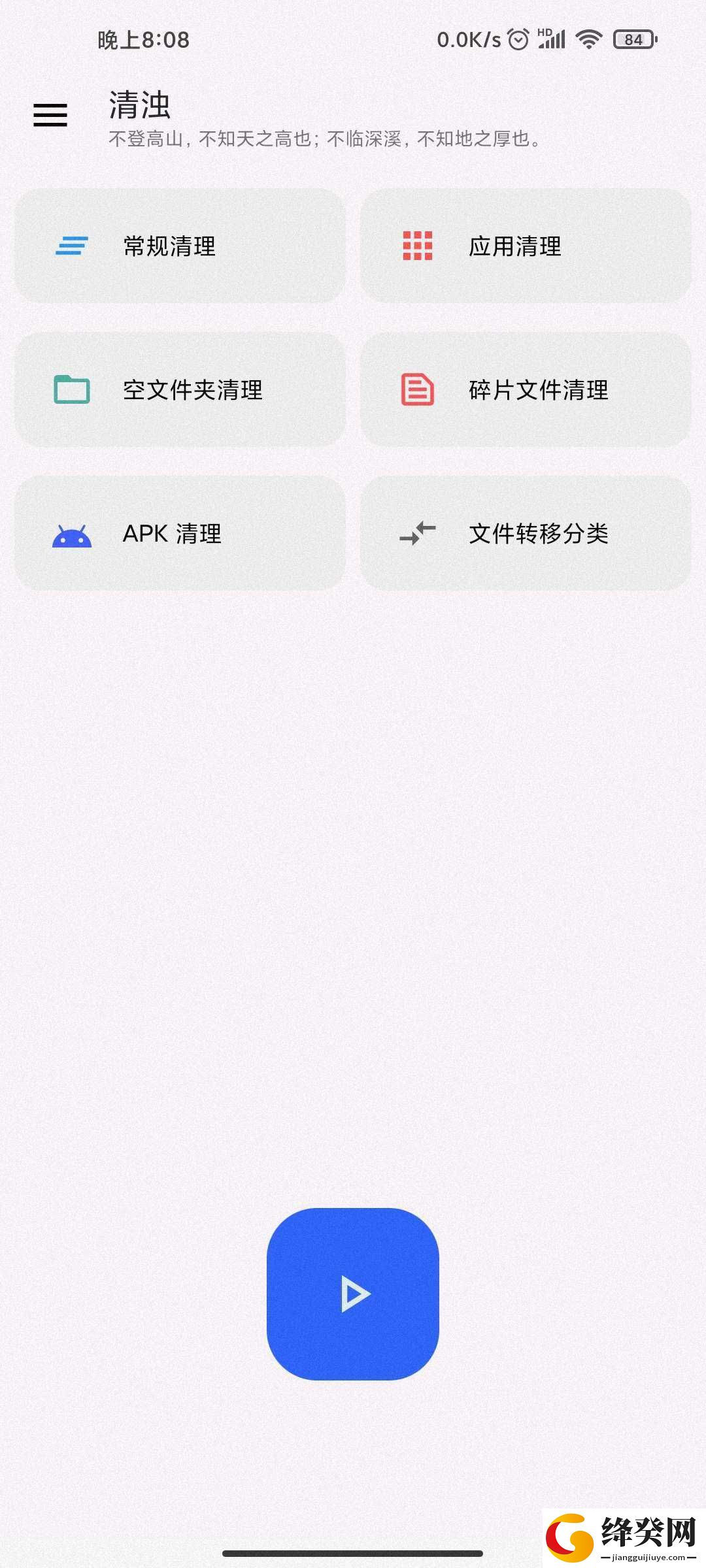
Task: Start cleaning with the blue play button
Action: coord(353,1294)
